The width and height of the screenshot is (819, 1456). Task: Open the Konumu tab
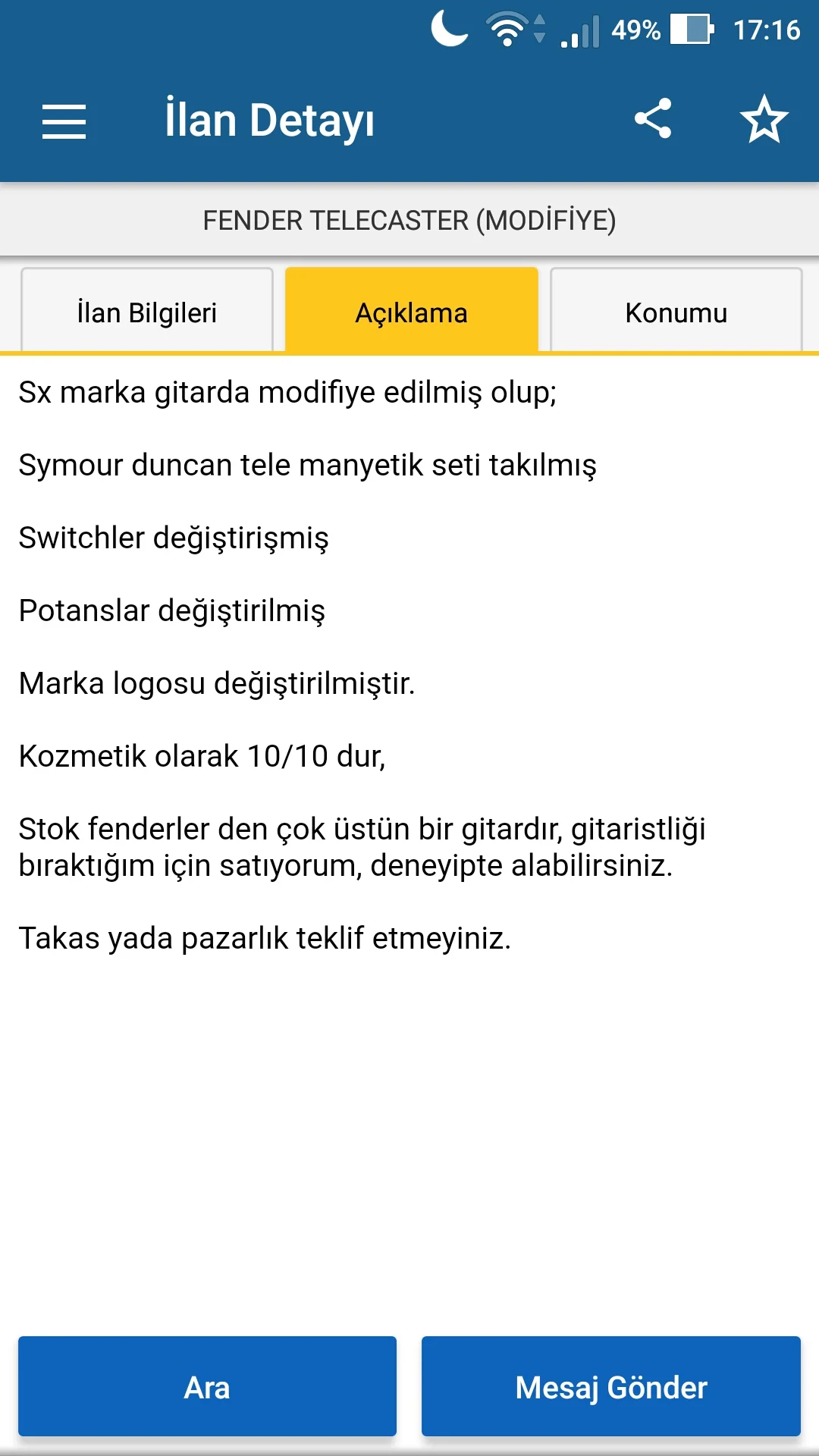click(676, 312)
